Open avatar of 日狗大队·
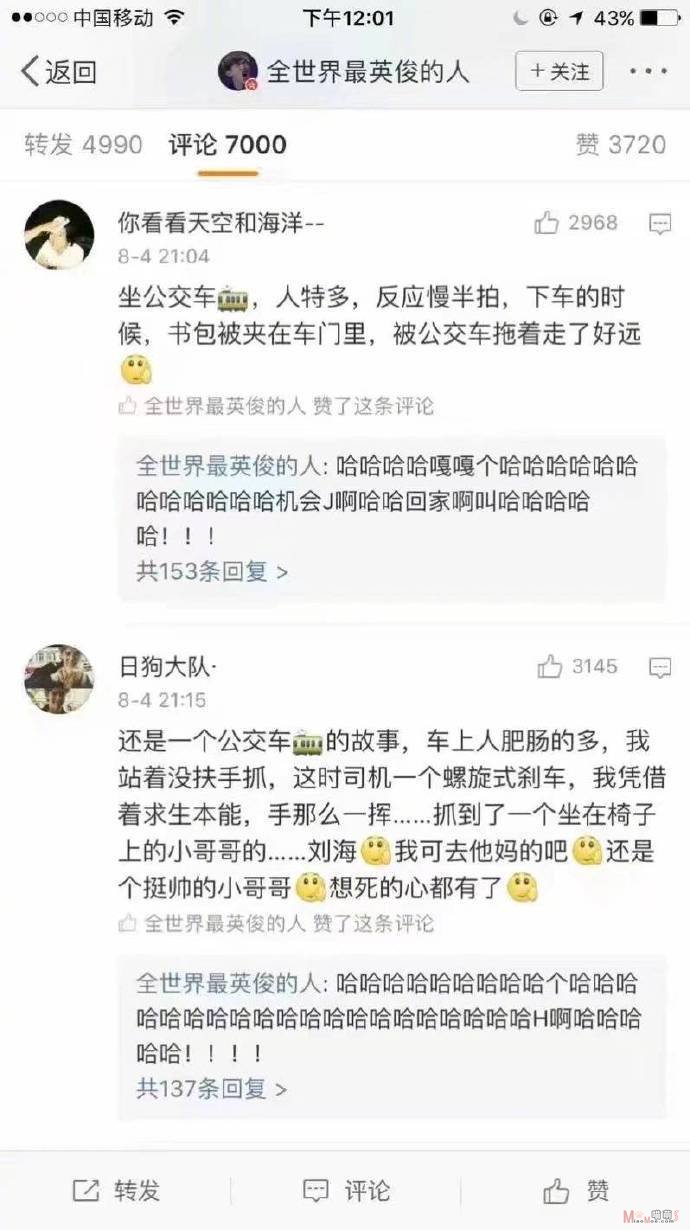This screenshot has width=690, height=1230. click(x=58, y=679)
